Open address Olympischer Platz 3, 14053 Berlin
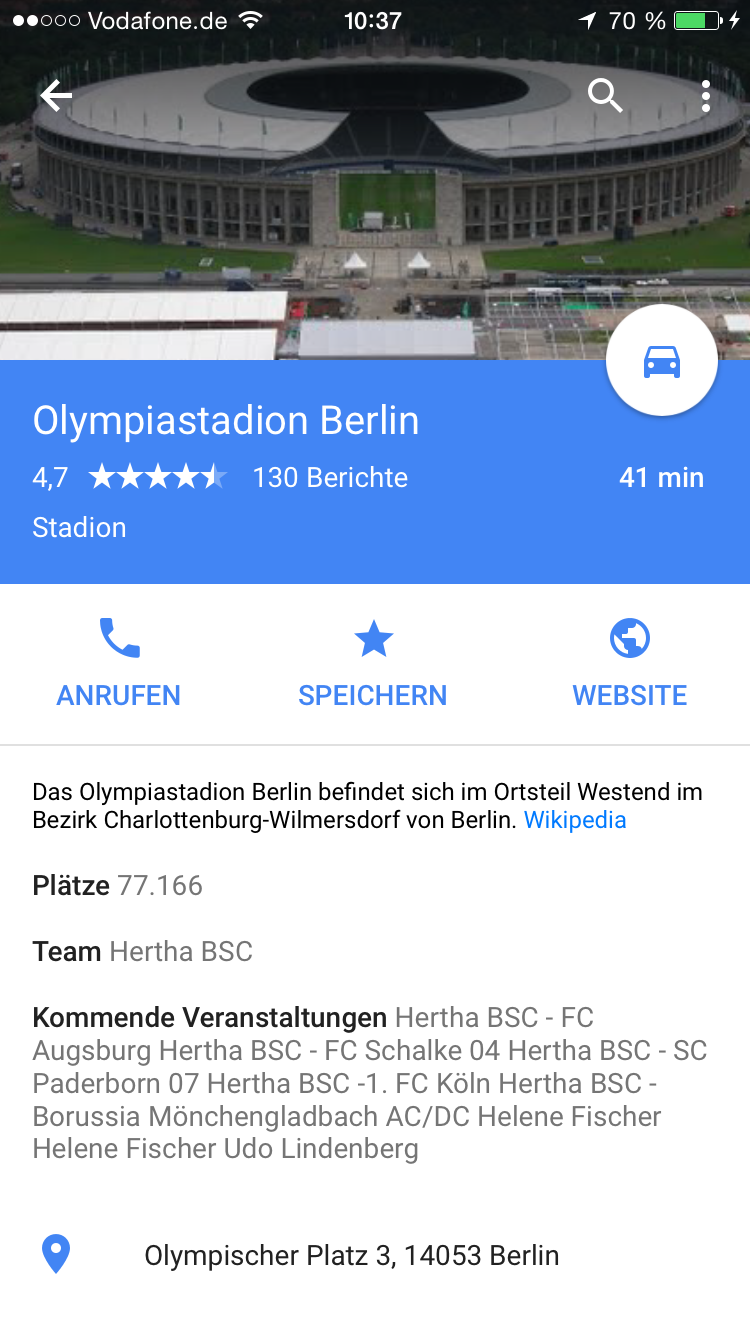The width and height of the screenshot is (750, 1334). coord(351,1255)
